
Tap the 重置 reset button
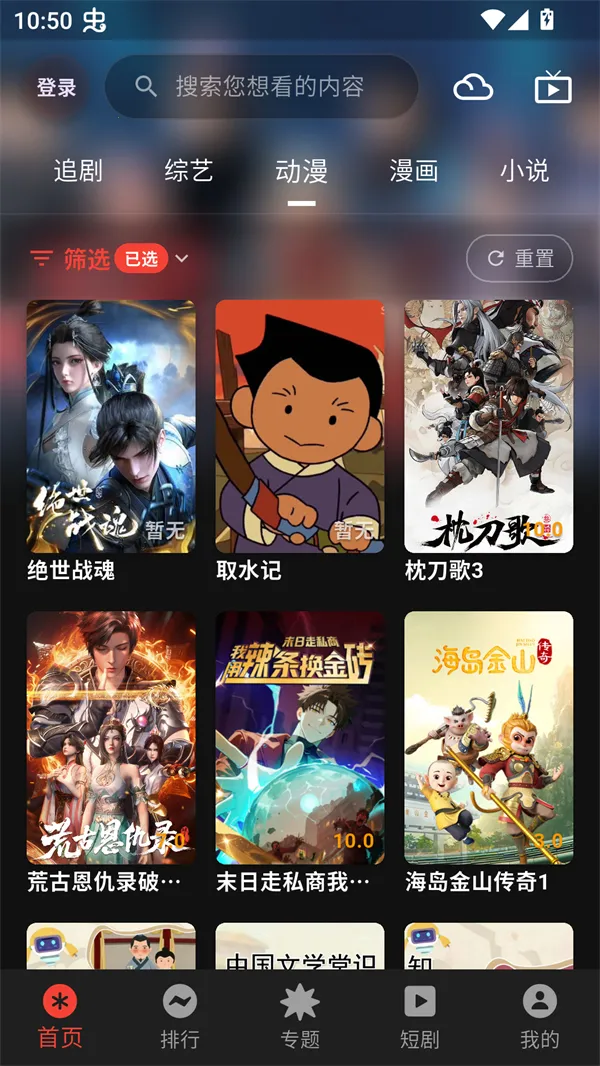[519, 259]
